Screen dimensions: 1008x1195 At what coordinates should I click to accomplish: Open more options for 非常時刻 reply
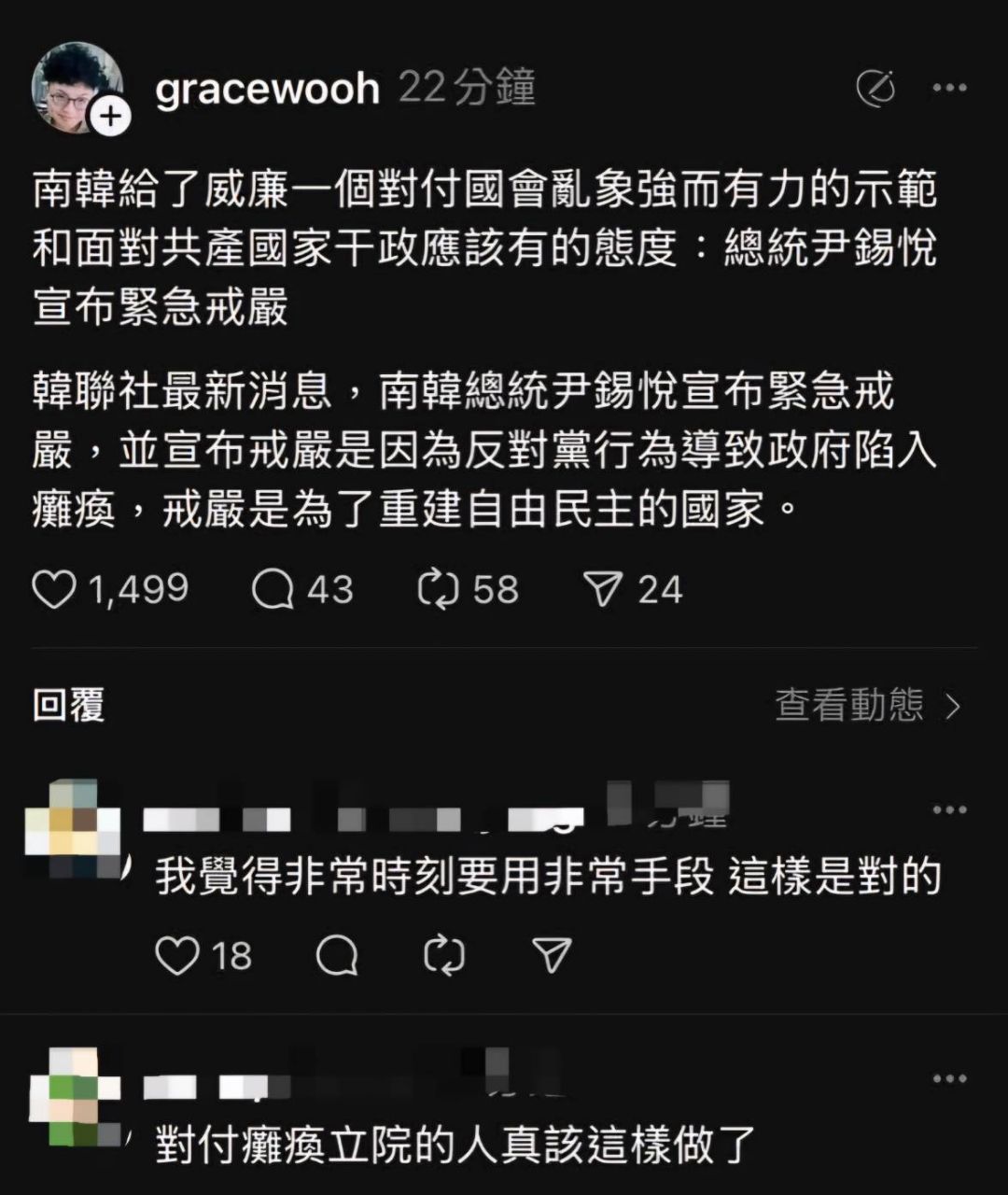pos(949,809)
